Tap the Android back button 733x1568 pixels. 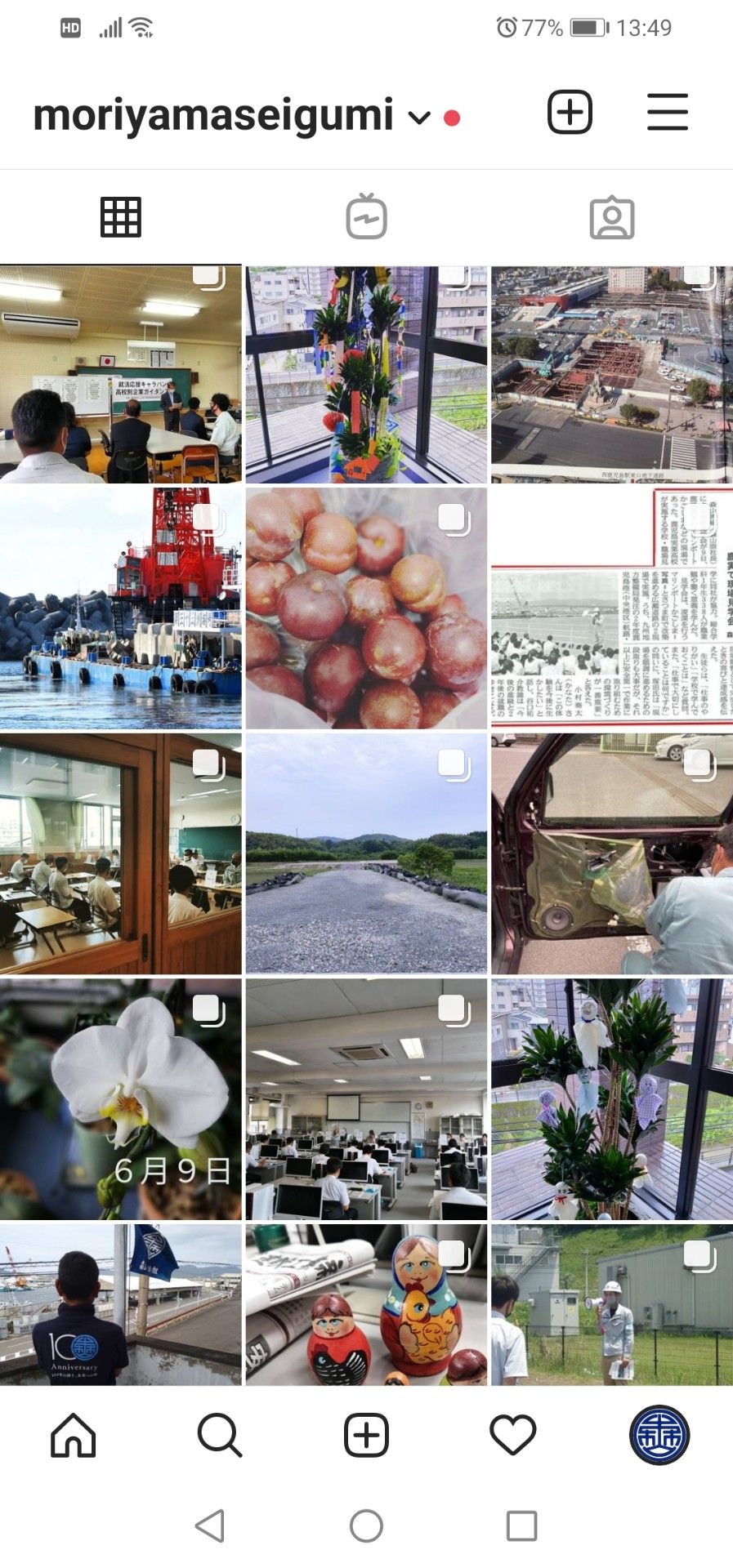pos(210,1525)
